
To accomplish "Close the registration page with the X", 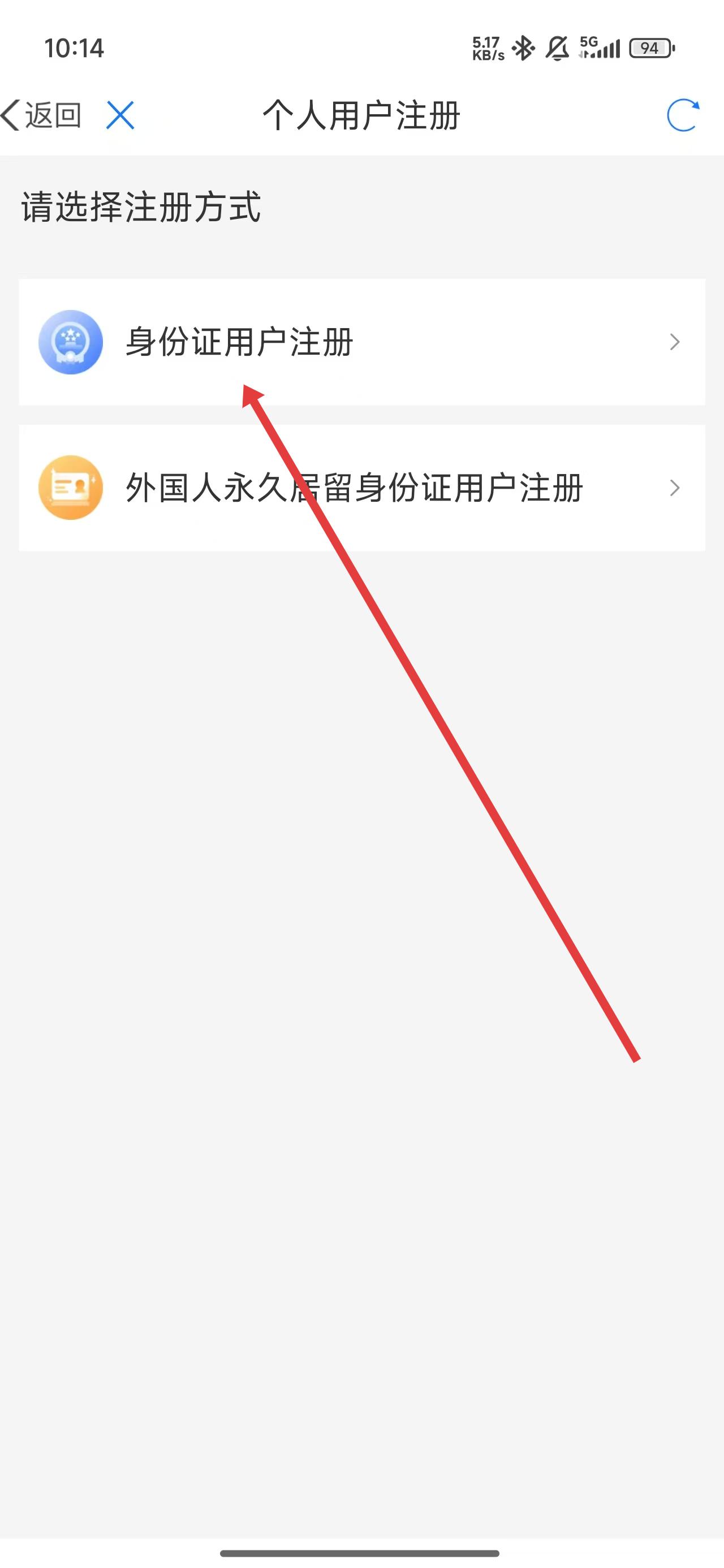I will (x=120, y=115).
